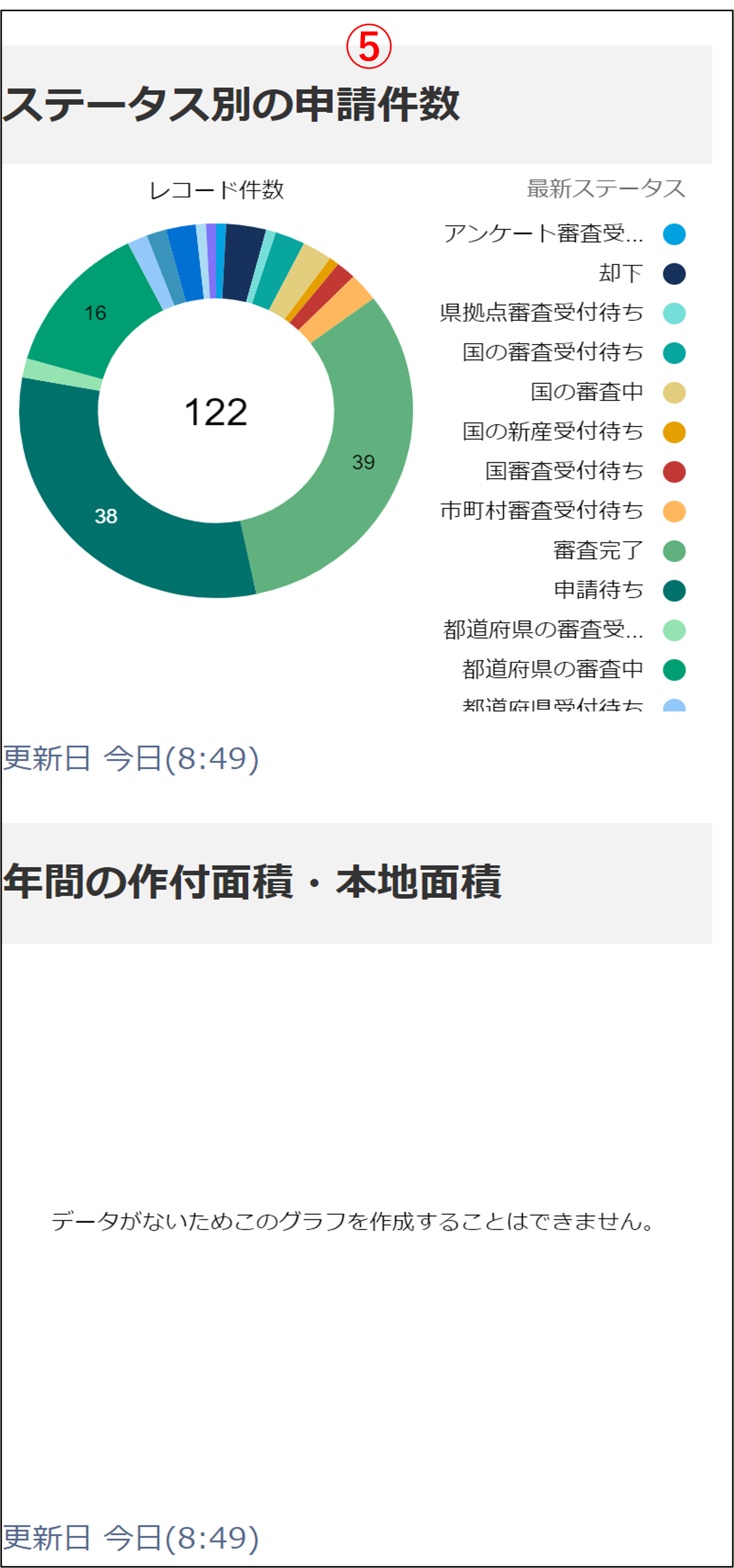Select 市町村審査受付待ち in the chart legend
This screenshot has height=1568, width=734.
point(542,511)
